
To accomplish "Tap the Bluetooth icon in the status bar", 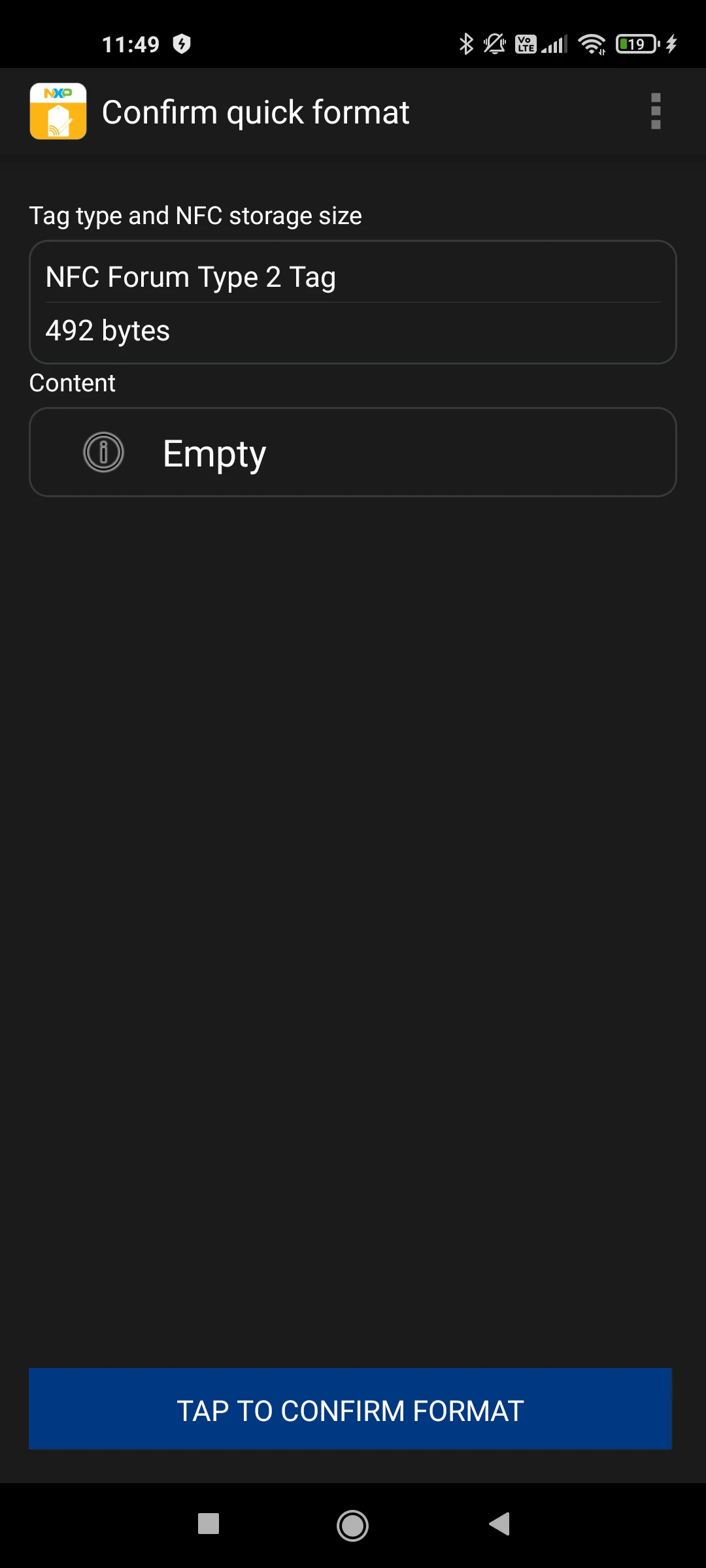I will 466,44.
